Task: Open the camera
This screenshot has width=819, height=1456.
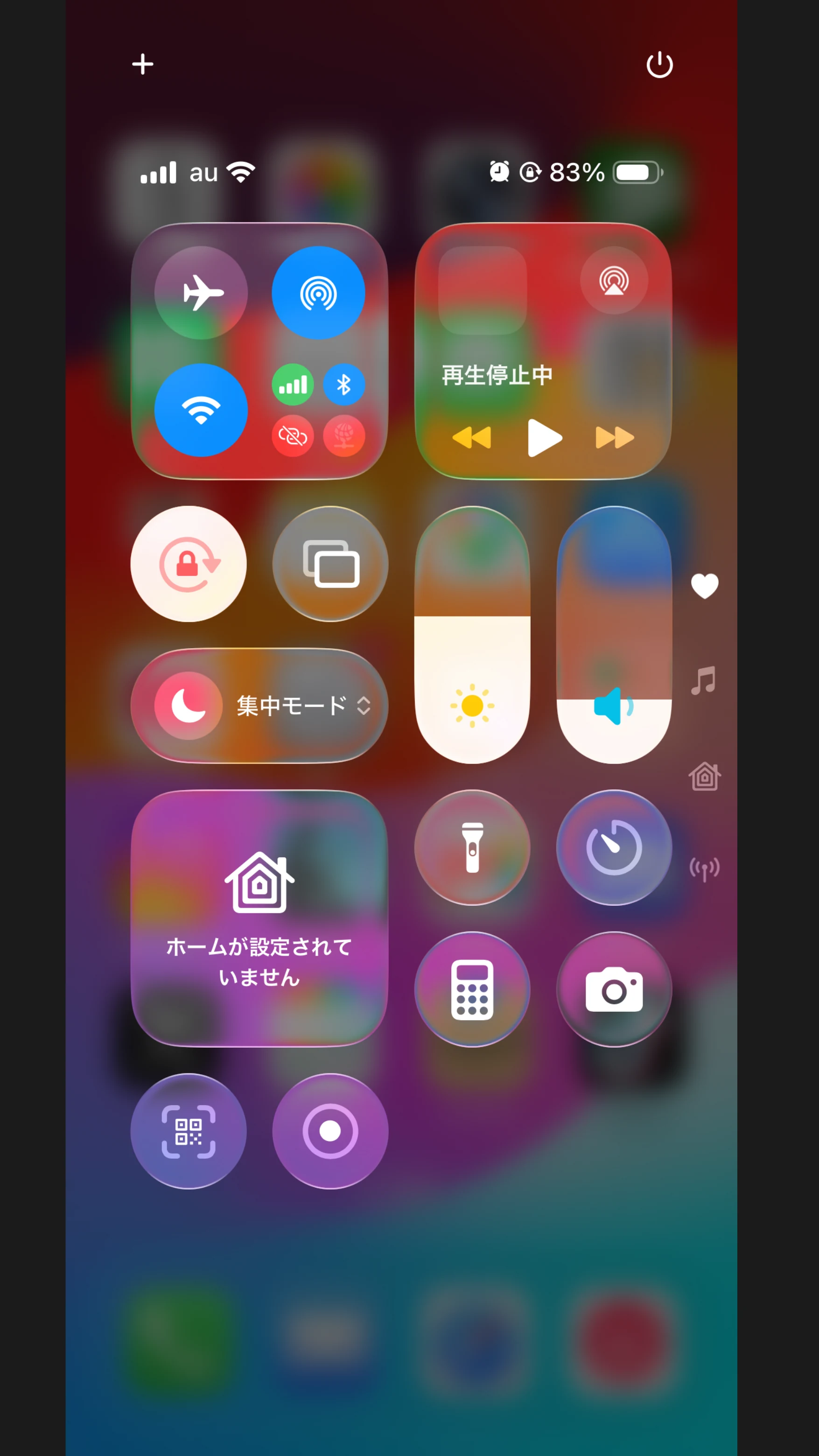Action: (615, 989)
